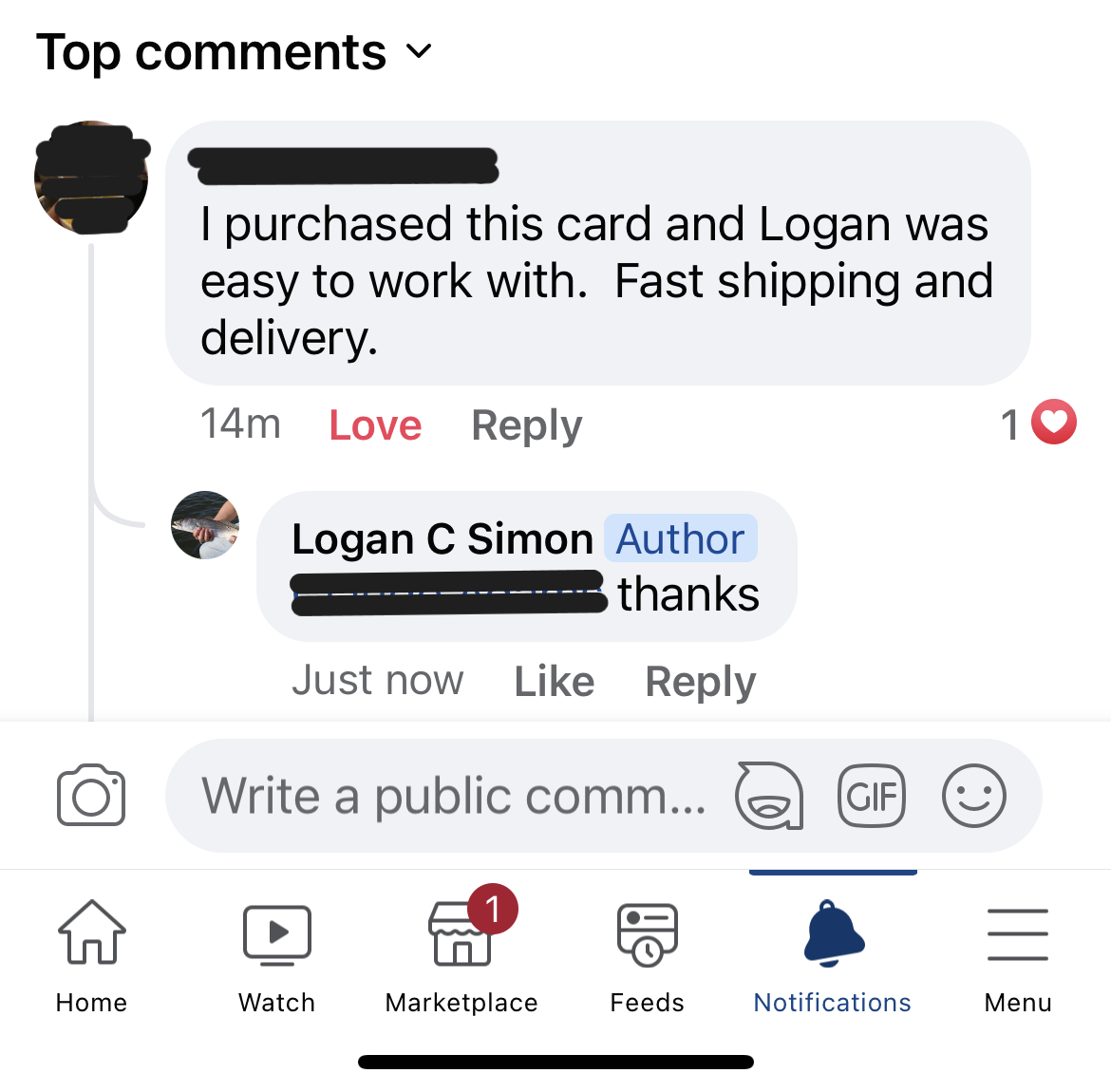The image size is (1111, 1092).
Task: Reply to the purchase comment
Action: click(526, 425)
